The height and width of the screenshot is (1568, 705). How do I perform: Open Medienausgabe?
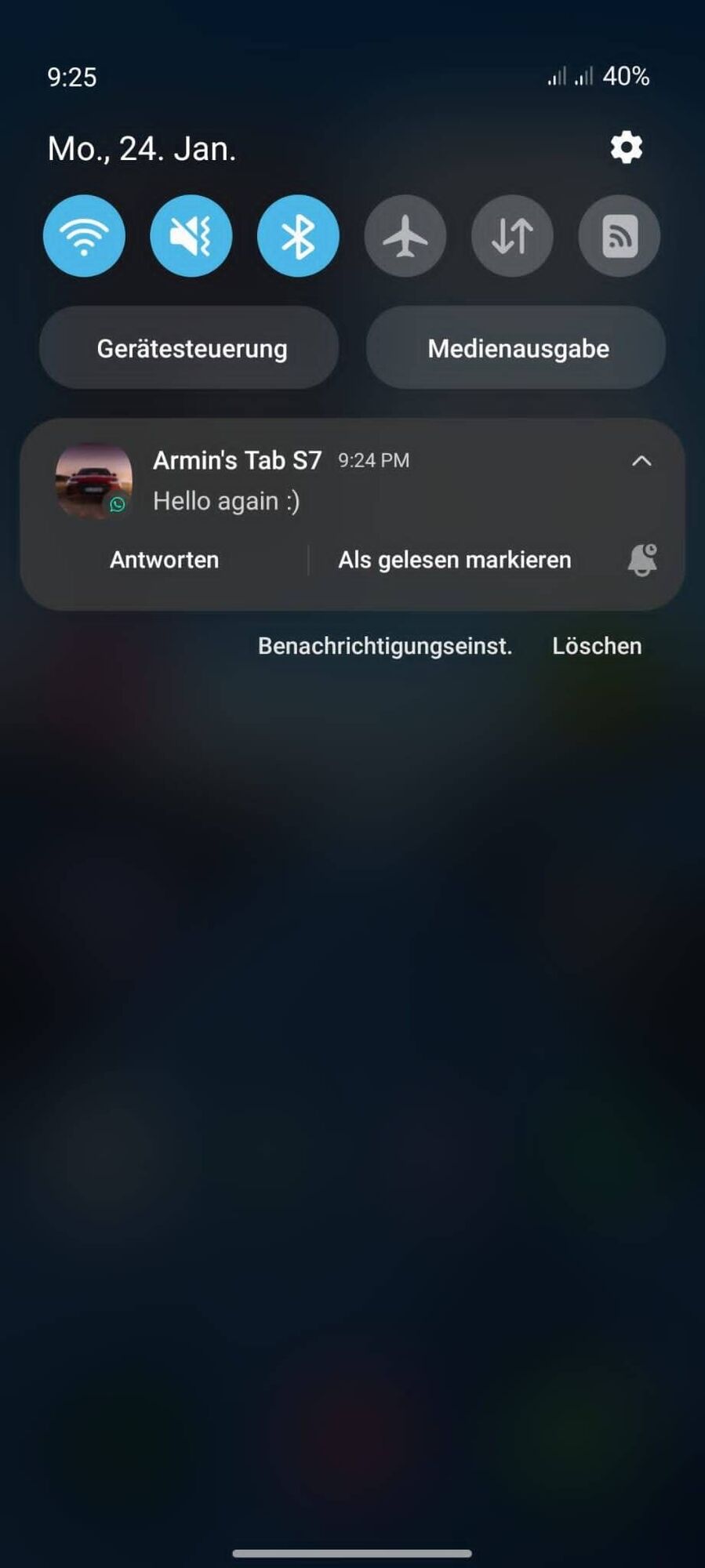point(518,348)
